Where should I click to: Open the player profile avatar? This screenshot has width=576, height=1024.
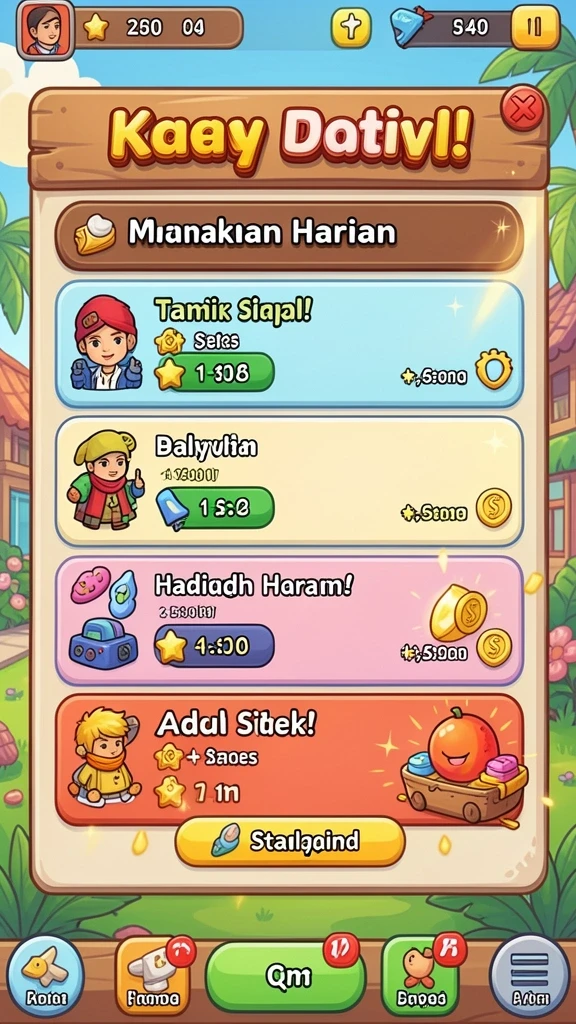click(44, 28)
